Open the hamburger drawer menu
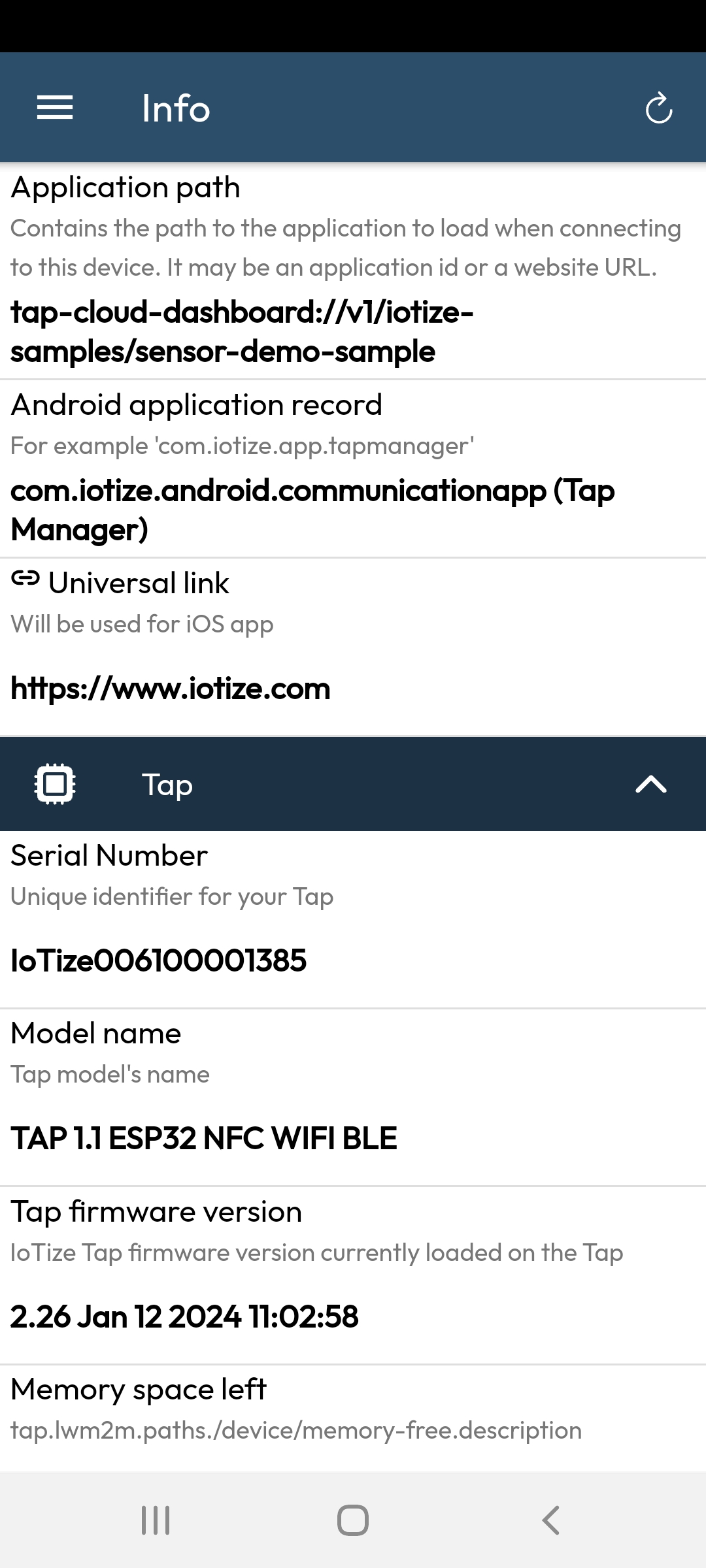The image size is (706, 1568). (55, 108)
